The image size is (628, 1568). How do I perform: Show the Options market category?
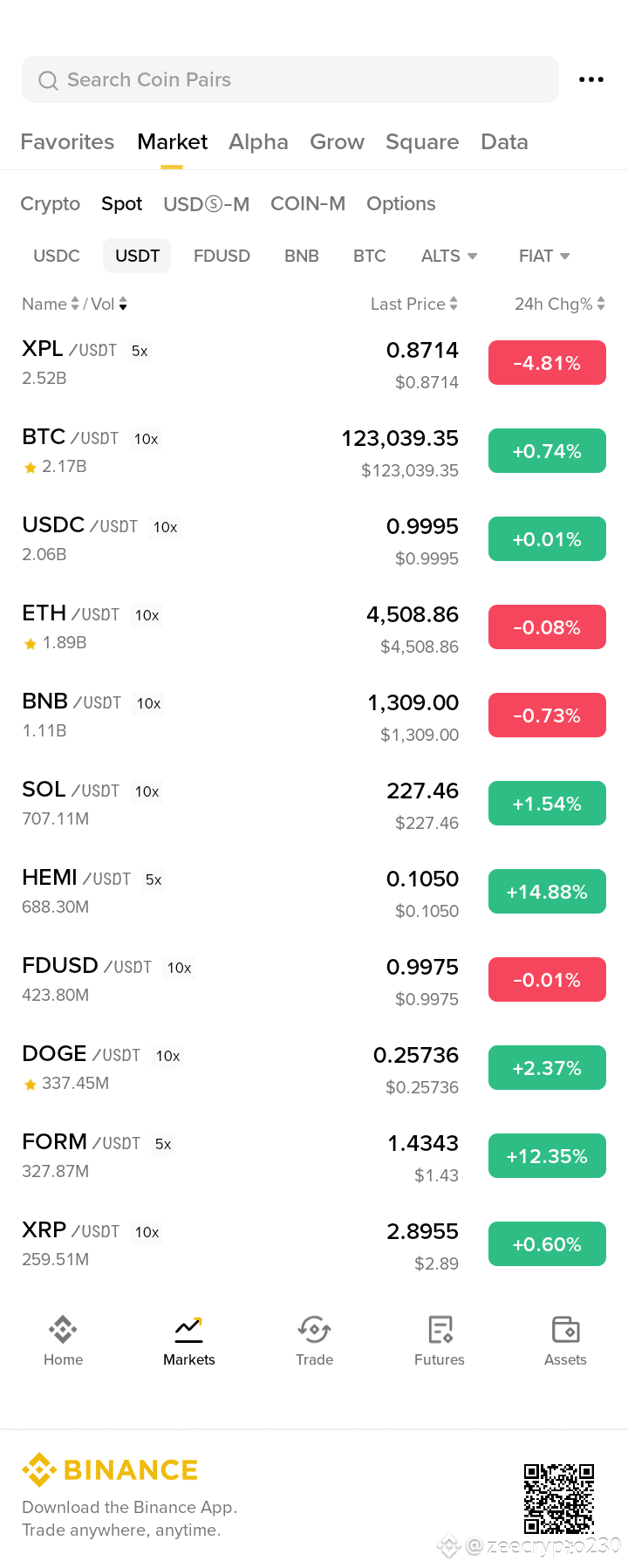(400, 204)
